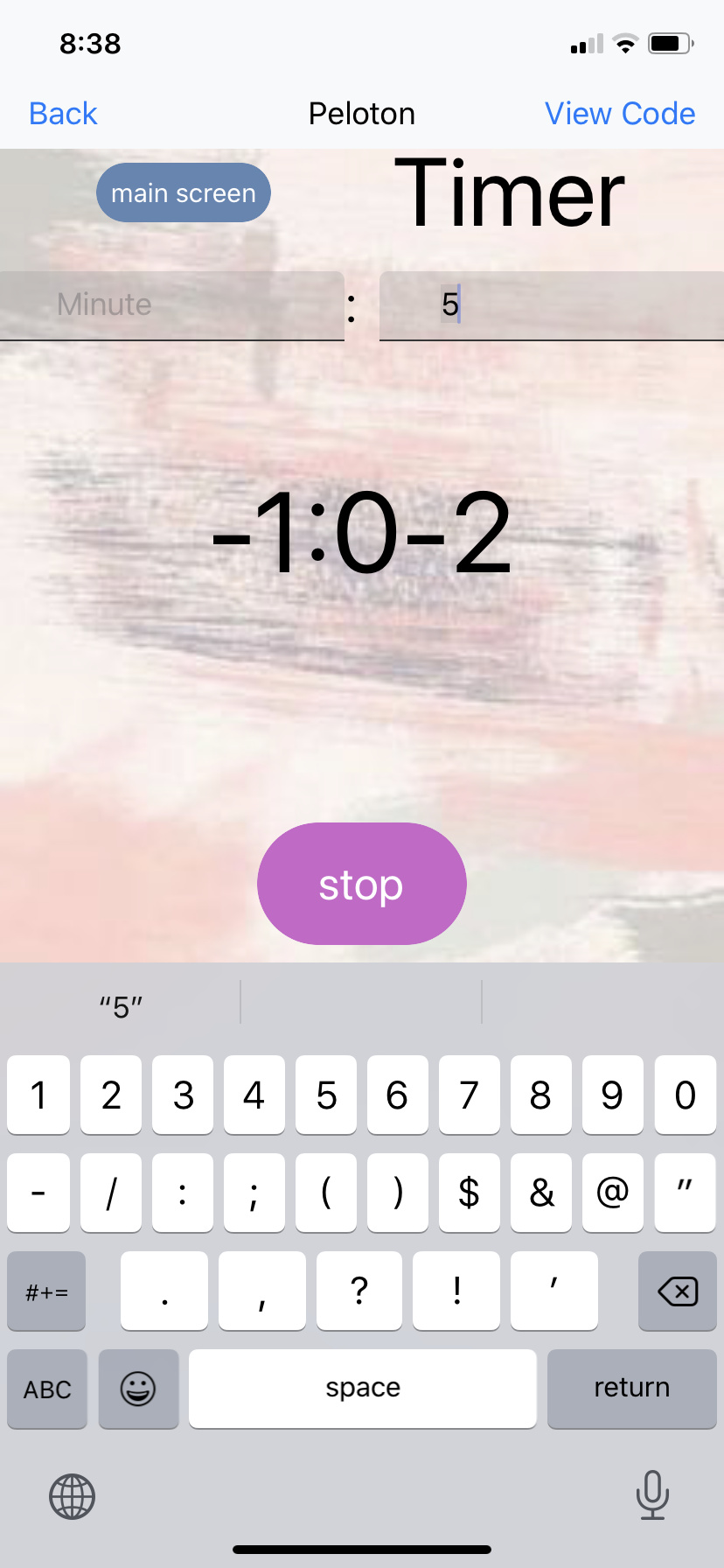Screen dimensions: 724x1568
Task: Show more symbols with the #+= key
Action: (47, 1291)
